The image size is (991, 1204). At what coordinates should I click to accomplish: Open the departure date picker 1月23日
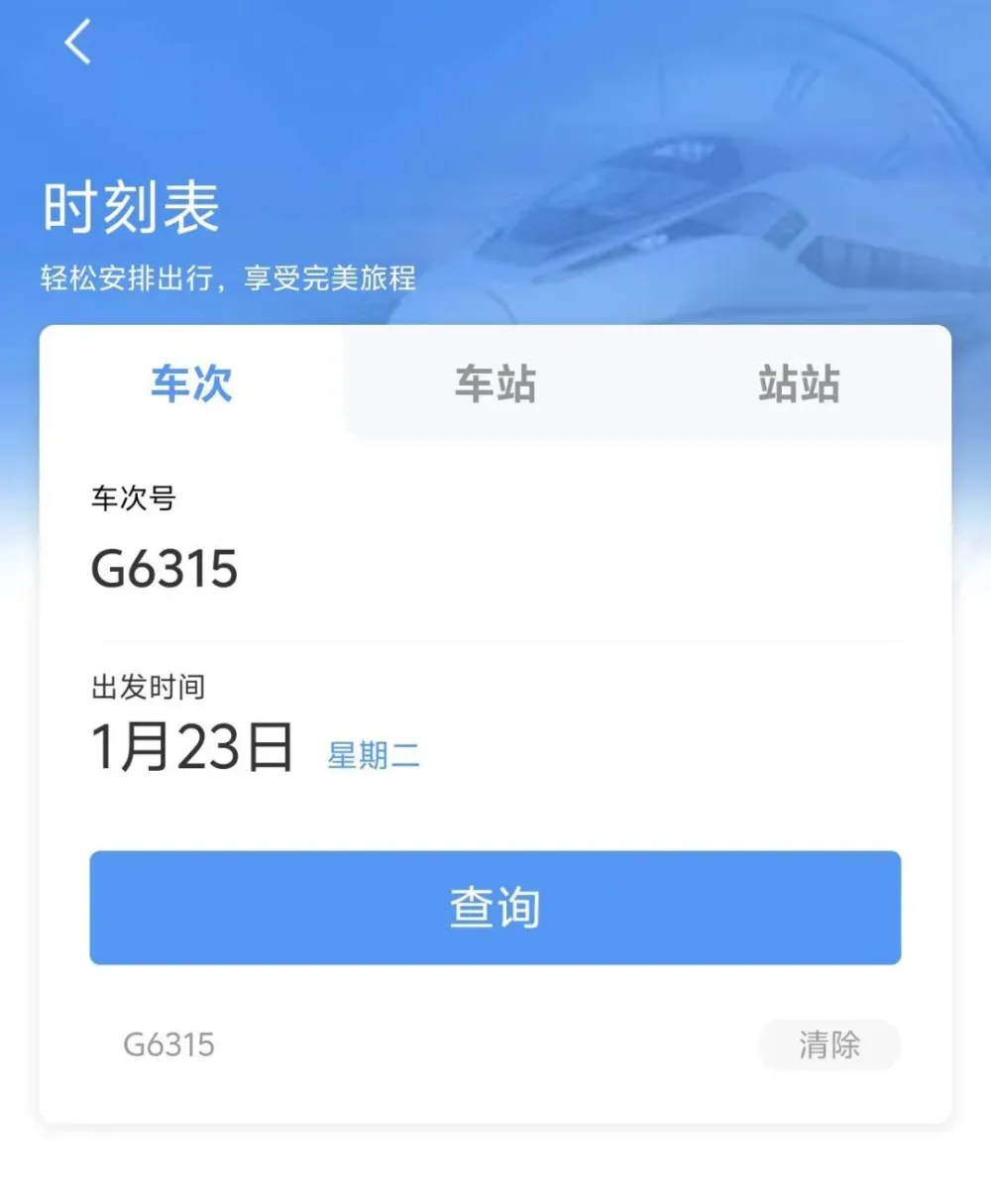pyautogui.click(x=193, y=747)
